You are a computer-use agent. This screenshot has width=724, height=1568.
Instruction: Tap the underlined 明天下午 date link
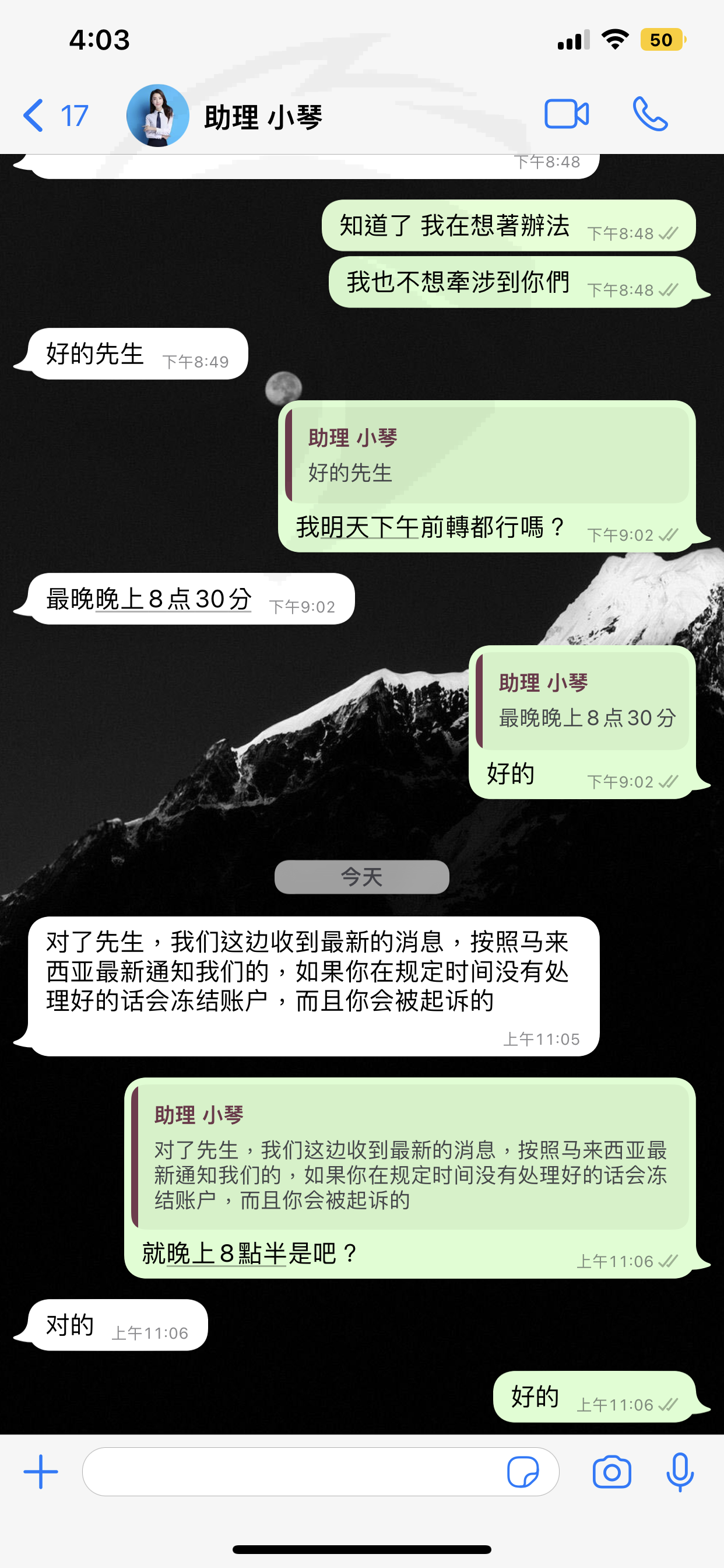(370, 527)
